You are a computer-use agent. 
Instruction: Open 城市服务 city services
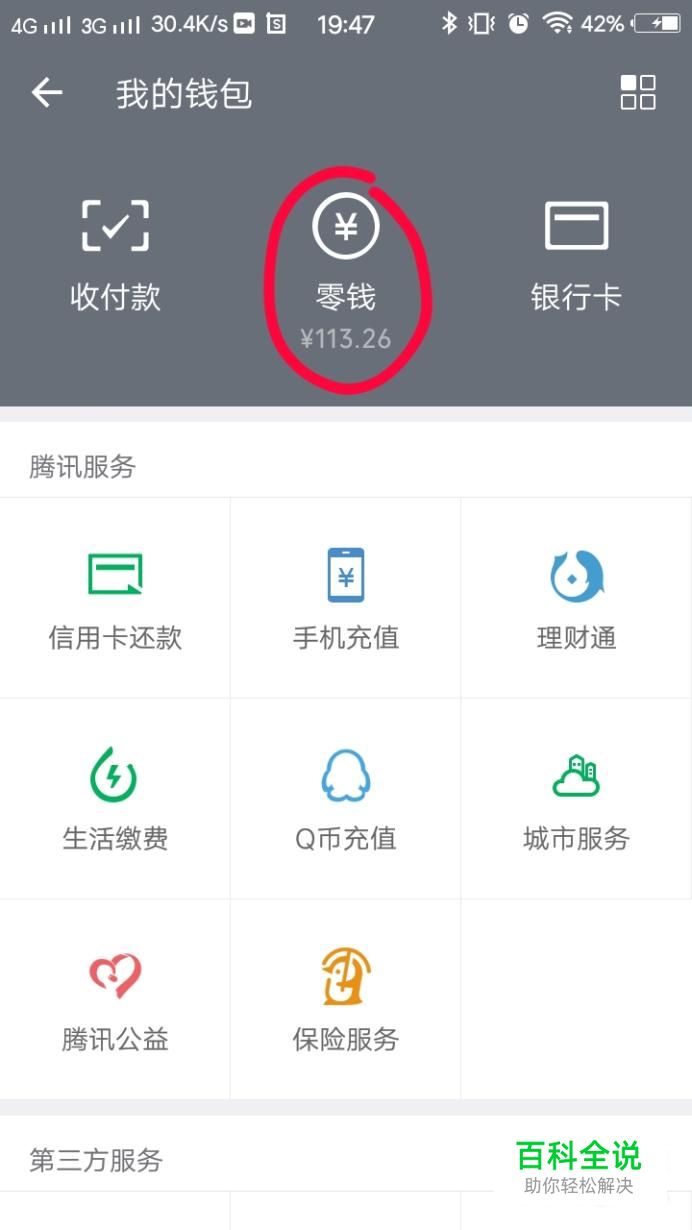coord(576,799)
